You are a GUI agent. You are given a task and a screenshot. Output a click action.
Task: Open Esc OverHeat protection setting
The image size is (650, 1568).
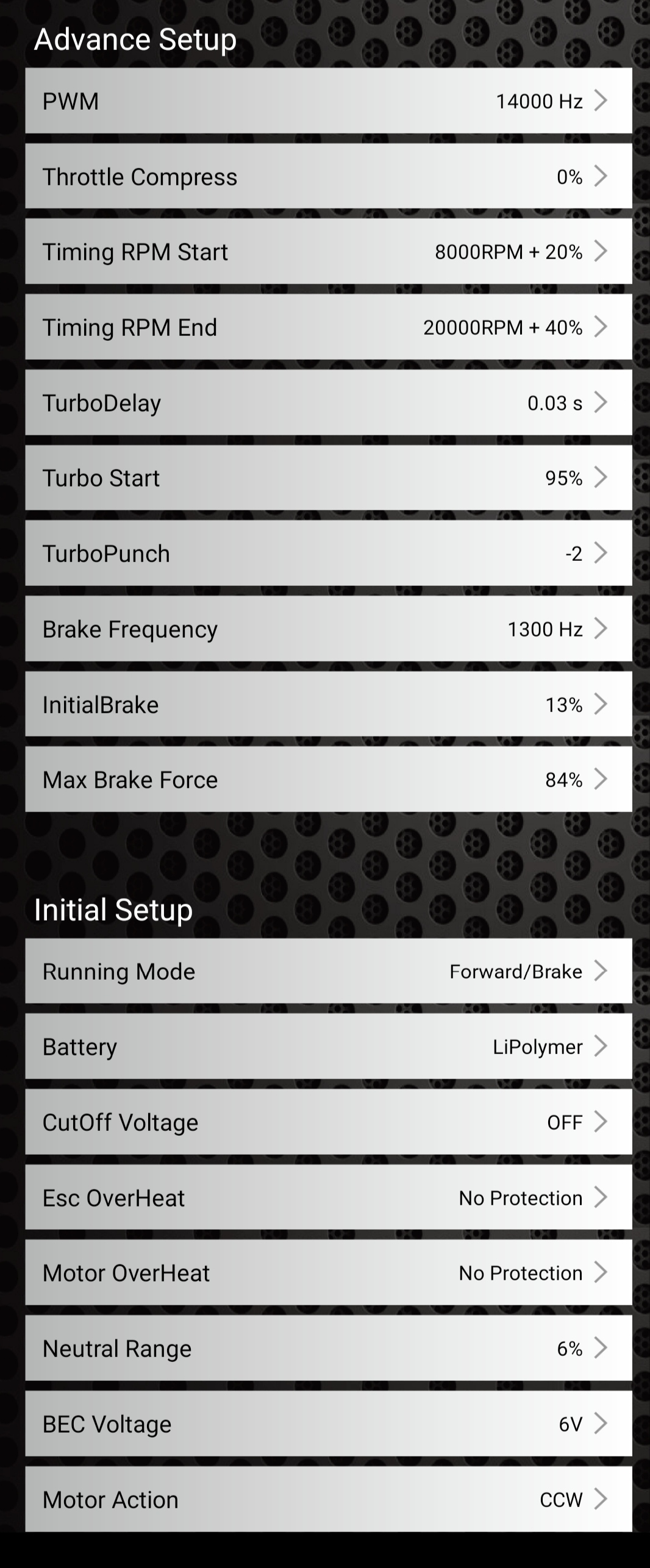pyautogui.click(x=328, y=1197)
